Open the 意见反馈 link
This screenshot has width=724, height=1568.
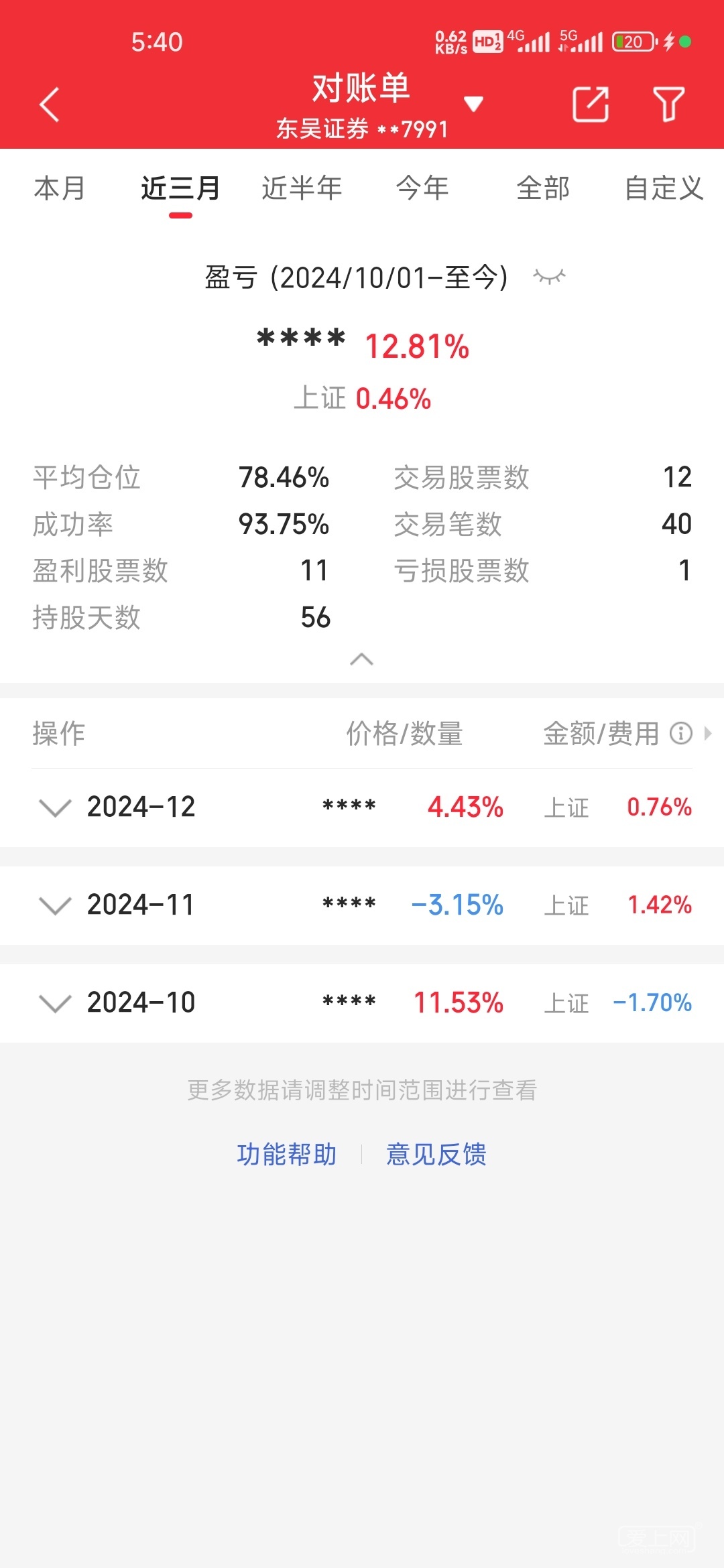click(436, 1154)
